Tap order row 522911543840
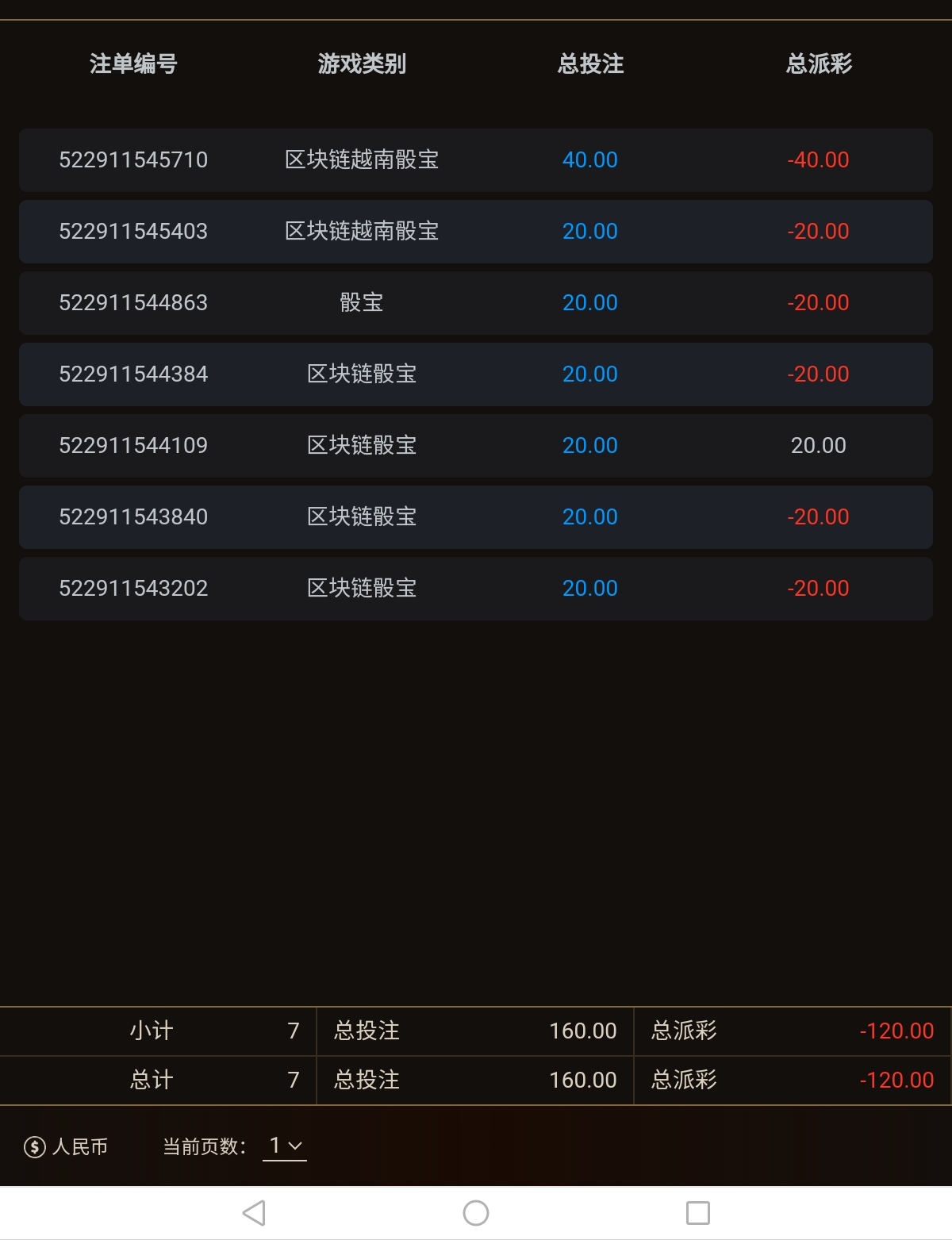 [133, 517]
